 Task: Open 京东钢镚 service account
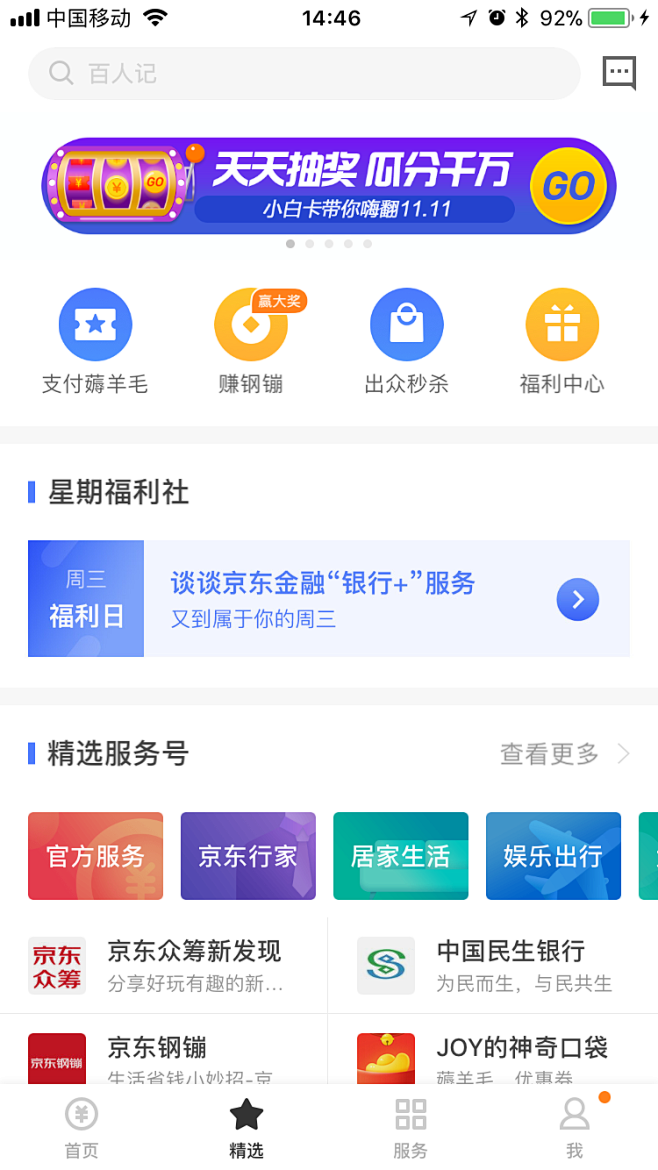164,1055
